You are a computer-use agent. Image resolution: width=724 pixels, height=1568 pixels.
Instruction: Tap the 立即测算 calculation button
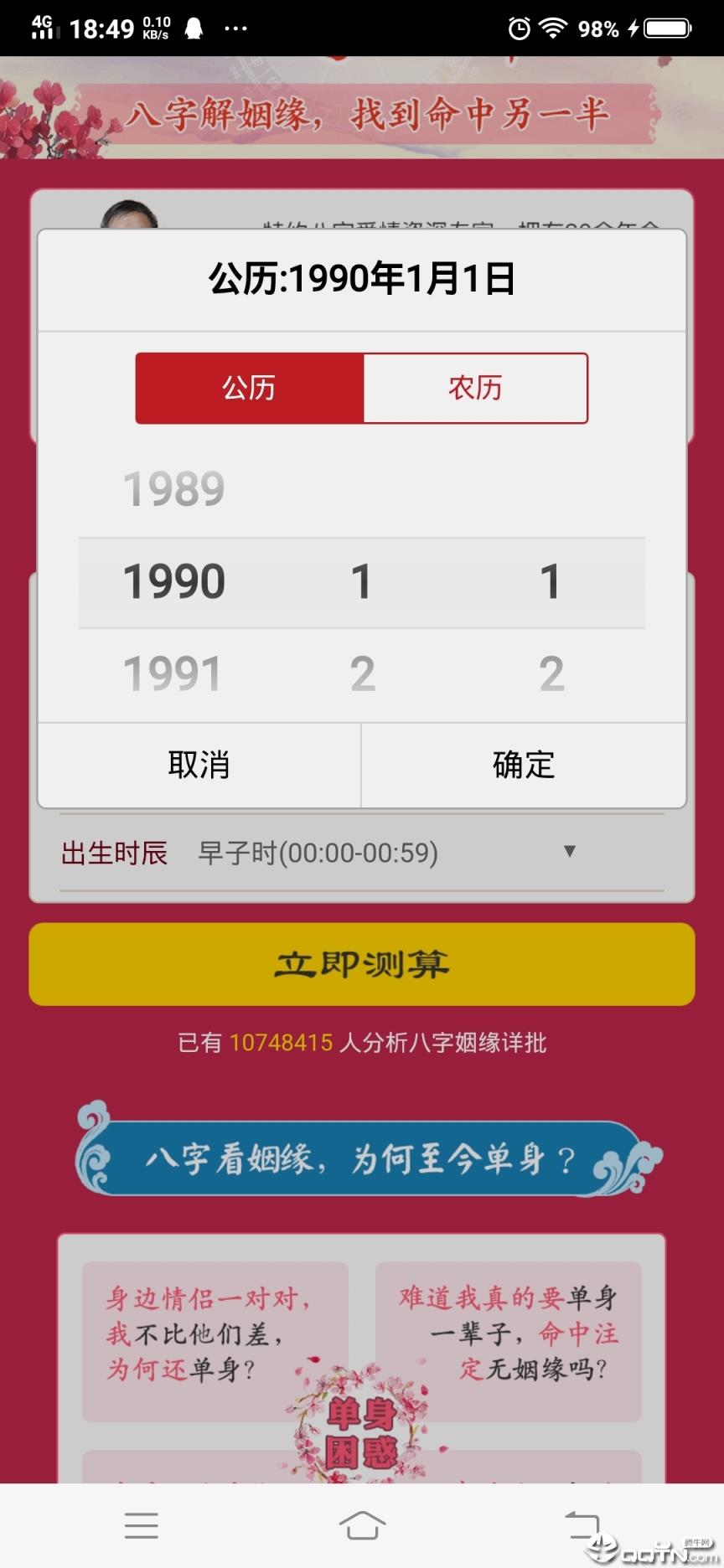(x=362, y=963)
